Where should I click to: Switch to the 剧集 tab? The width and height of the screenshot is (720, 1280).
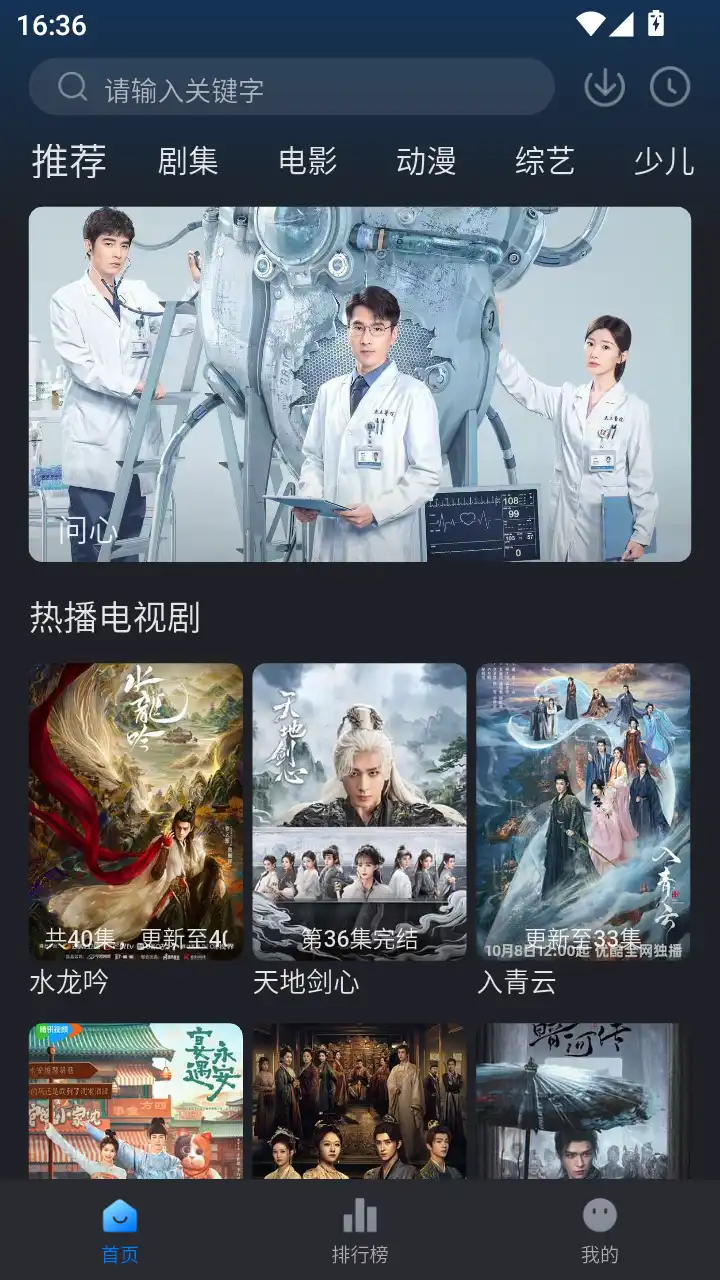click(188, 161)
